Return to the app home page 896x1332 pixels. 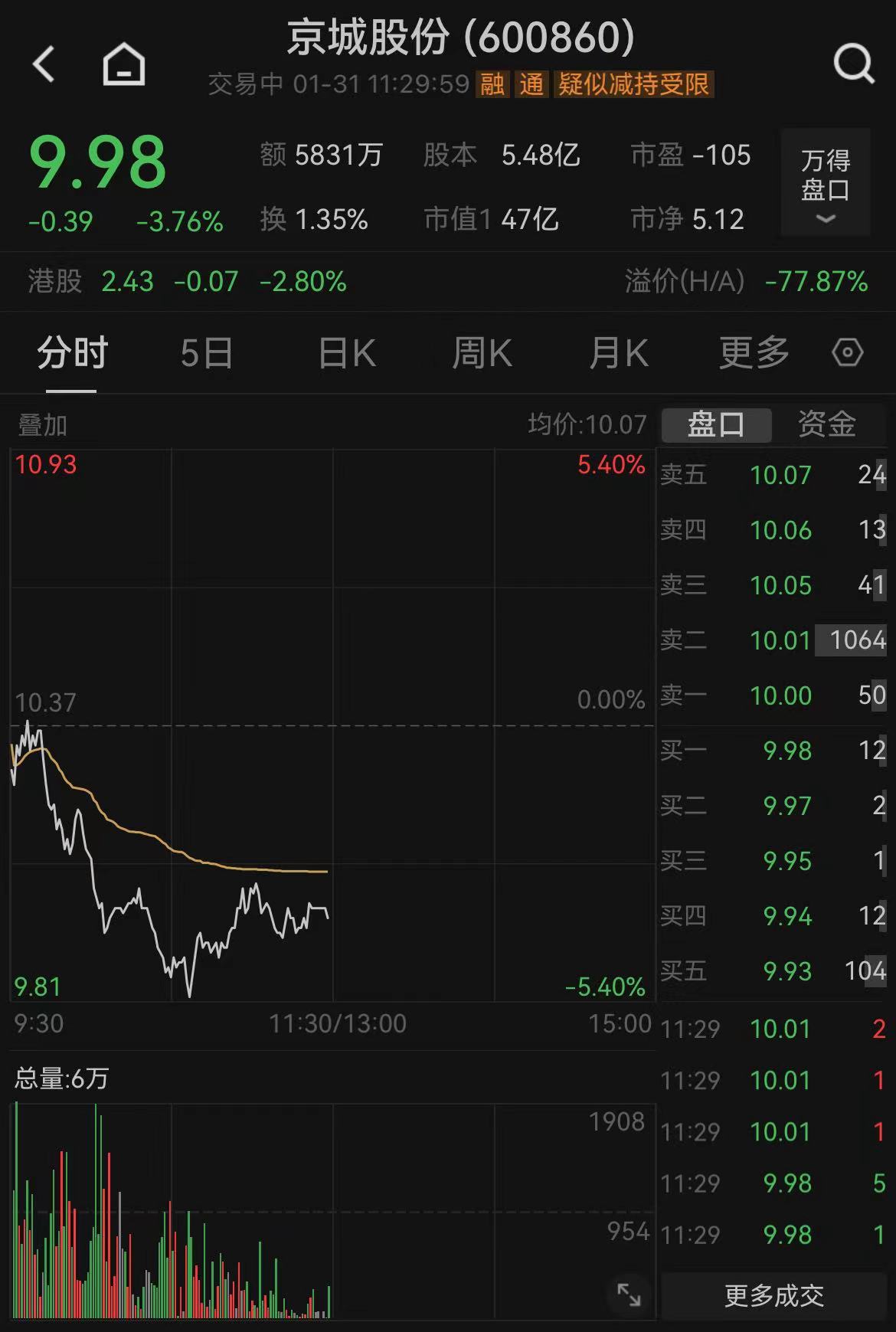[123, 64]
